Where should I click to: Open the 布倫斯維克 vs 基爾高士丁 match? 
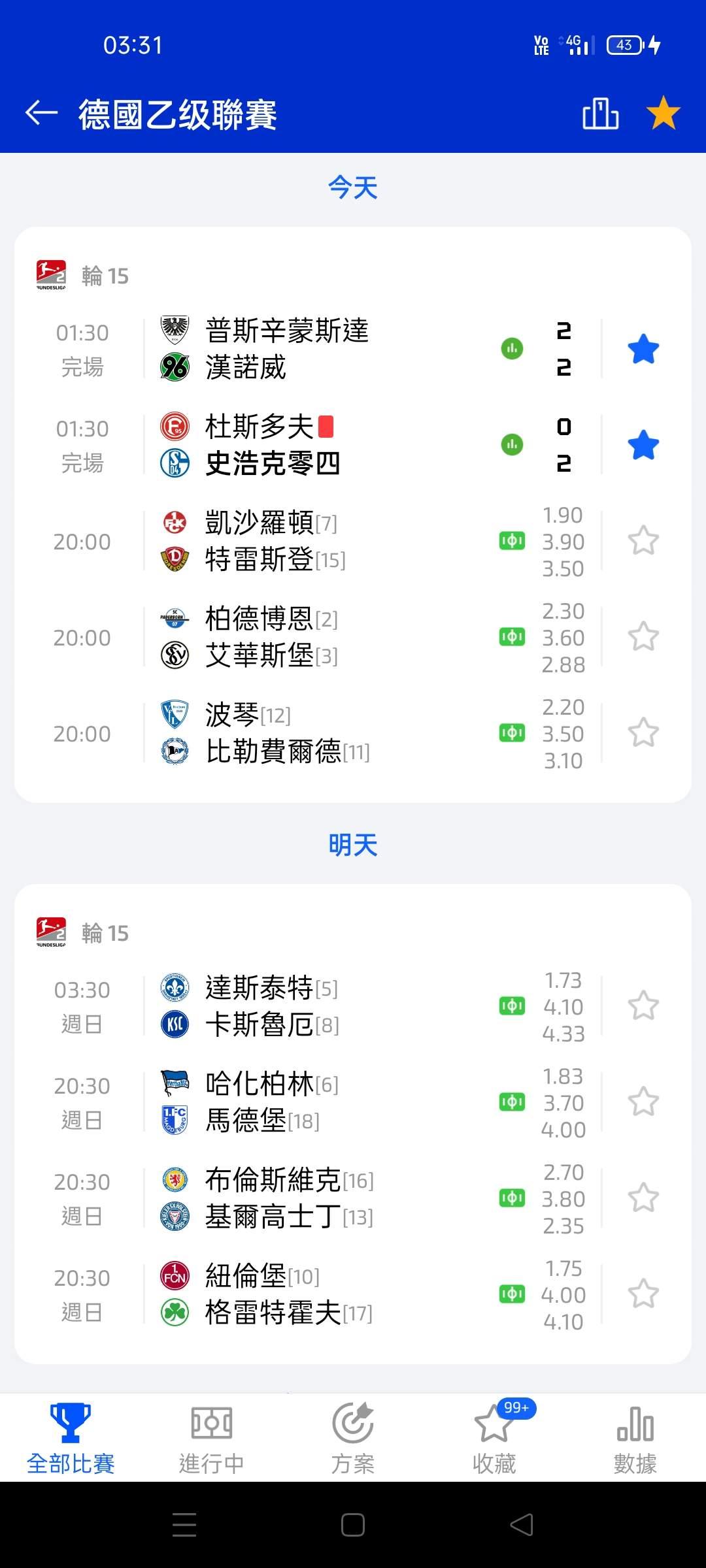click(x=289, y=1198)
